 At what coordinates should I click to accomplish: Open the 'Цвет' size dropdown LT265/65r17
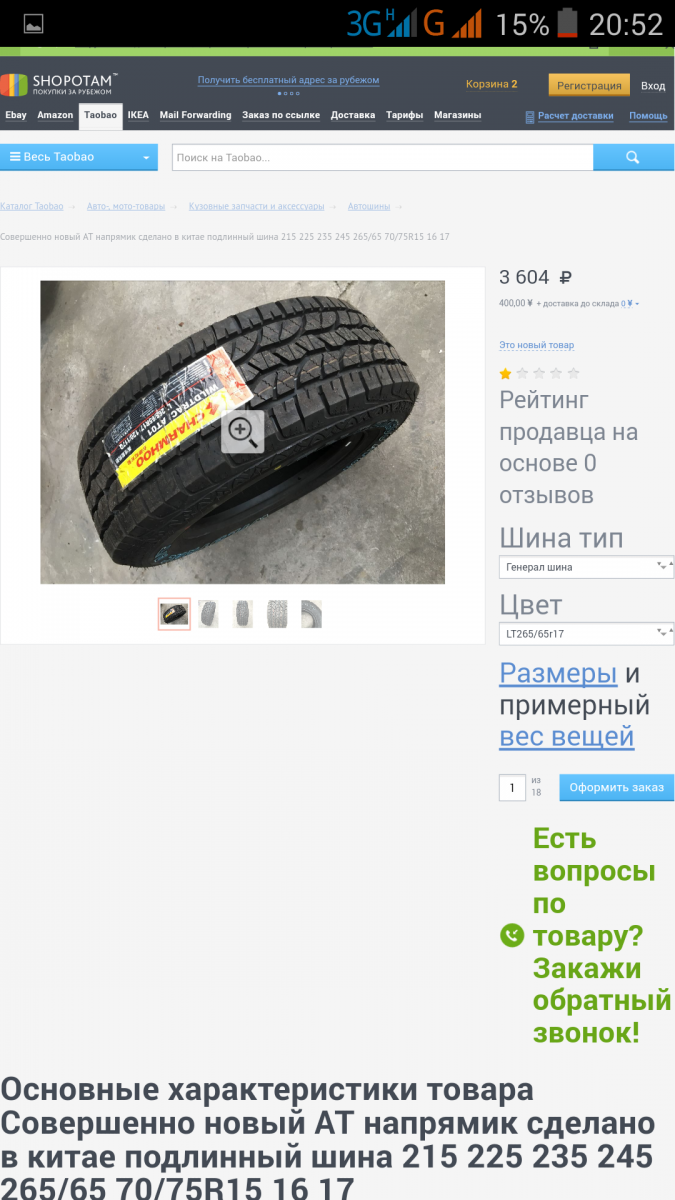coord(587,634)
